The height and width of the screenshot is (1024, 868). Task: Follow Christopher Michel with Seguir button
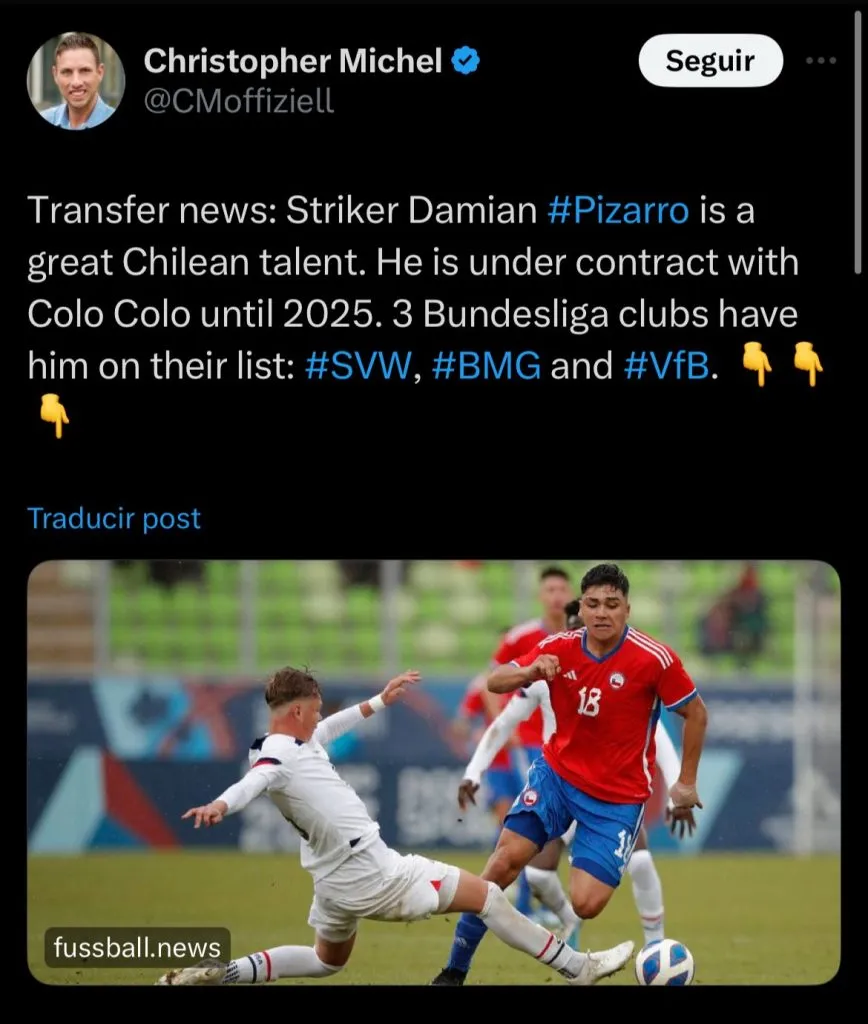[x=710, y=61]
